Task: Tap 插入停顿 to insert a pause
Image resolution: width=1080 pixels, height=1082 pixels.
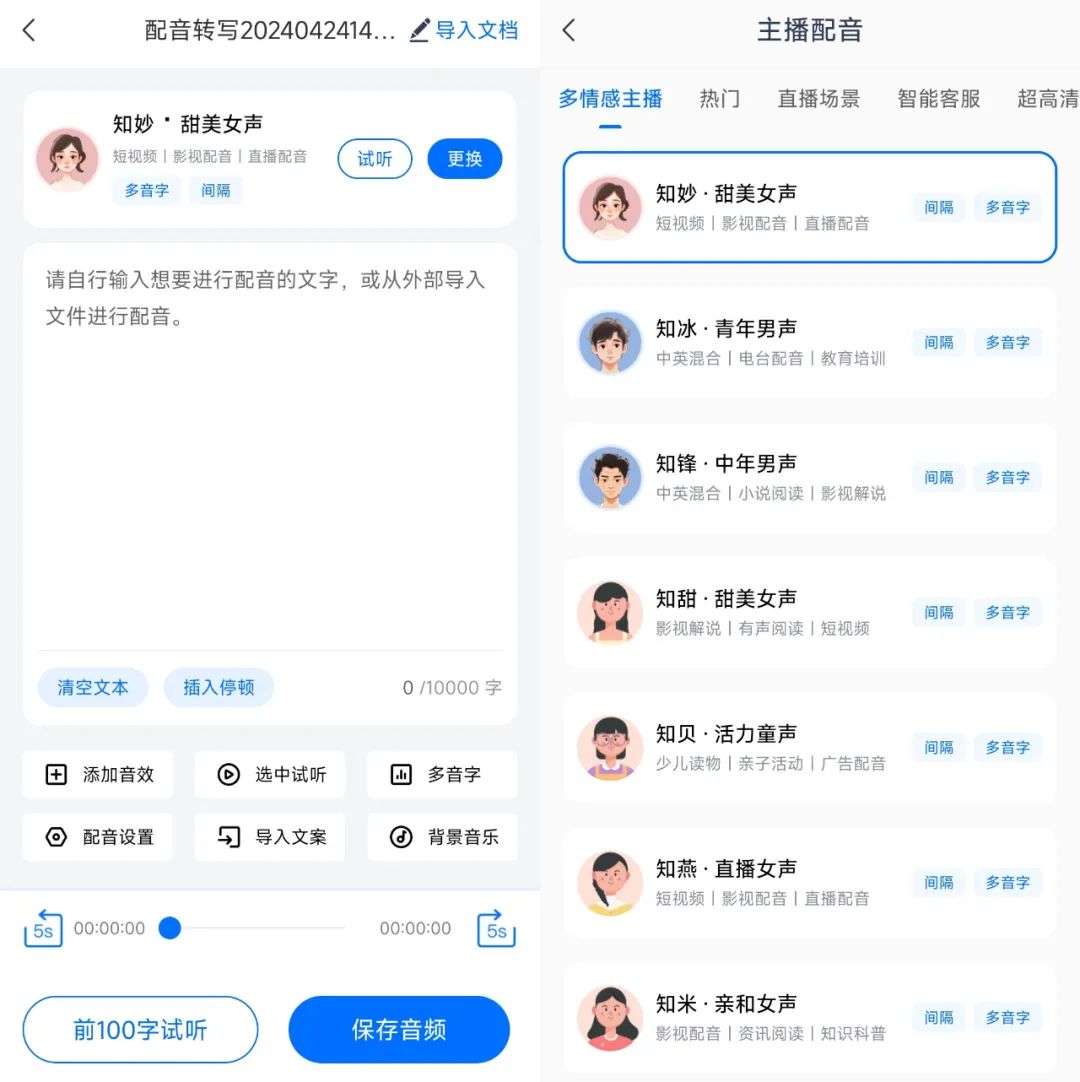Action: [218, 687]
